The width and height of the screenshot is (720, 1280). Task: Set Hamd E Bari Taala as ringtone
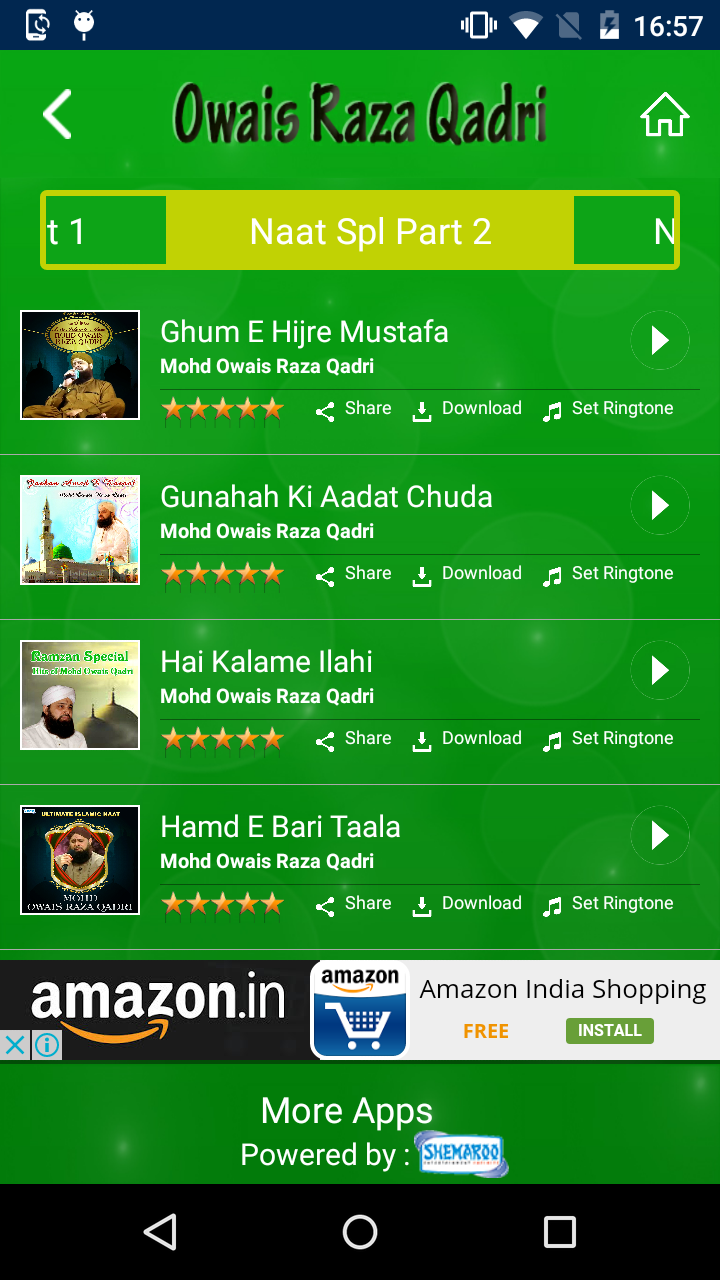pyautogui.click(x=608, y=904)
